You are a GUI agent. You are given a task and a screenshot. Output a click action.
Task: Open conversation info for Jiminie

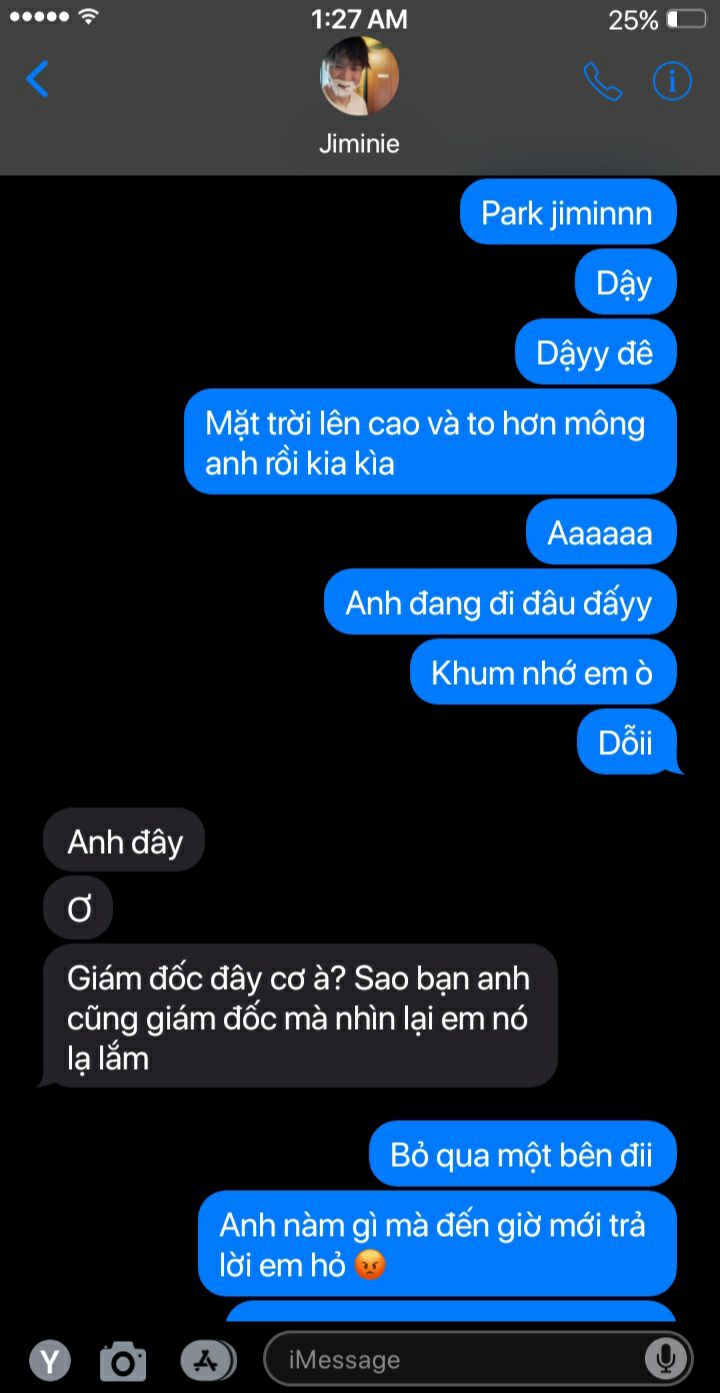[672, 81]
